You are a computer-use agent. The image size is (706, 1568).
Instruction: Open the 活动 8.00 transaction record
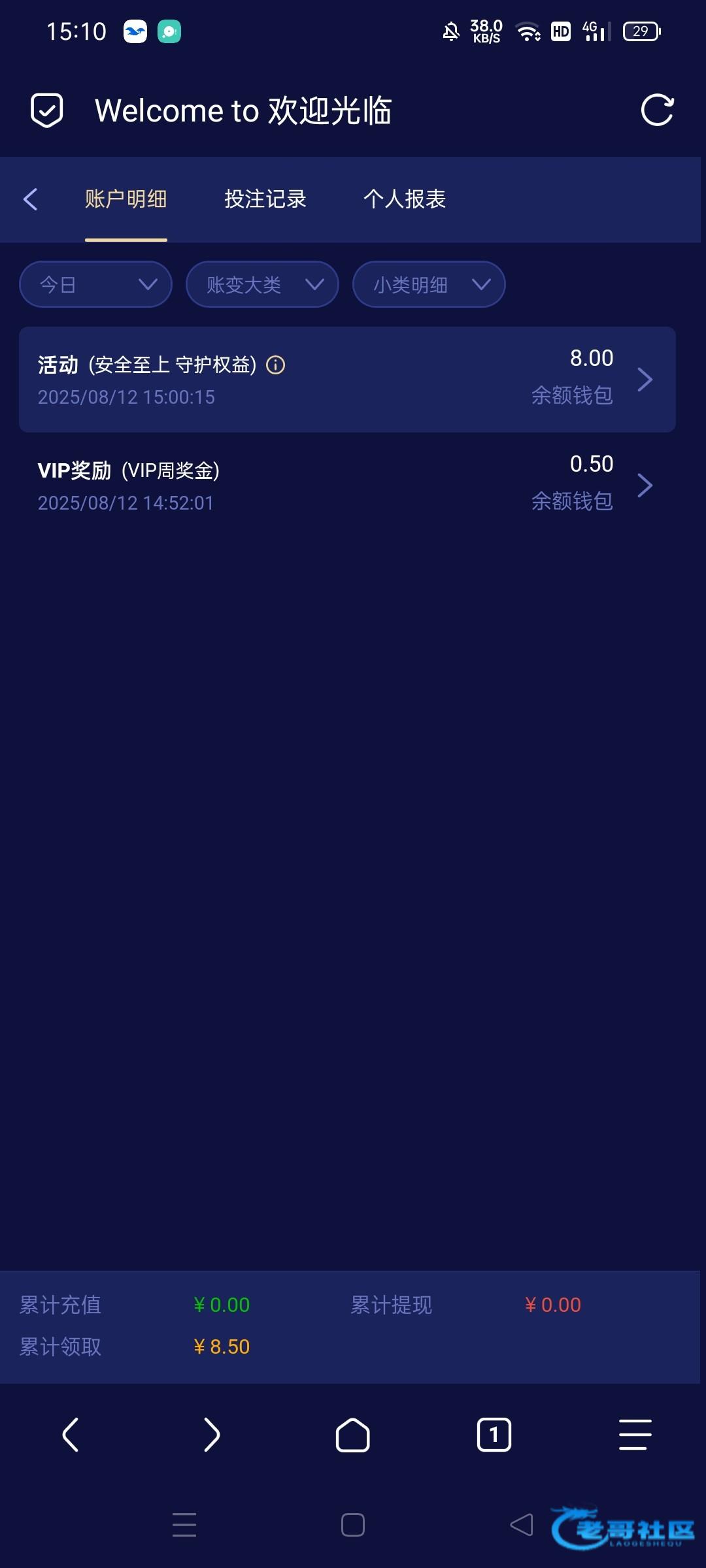(347, 380)
